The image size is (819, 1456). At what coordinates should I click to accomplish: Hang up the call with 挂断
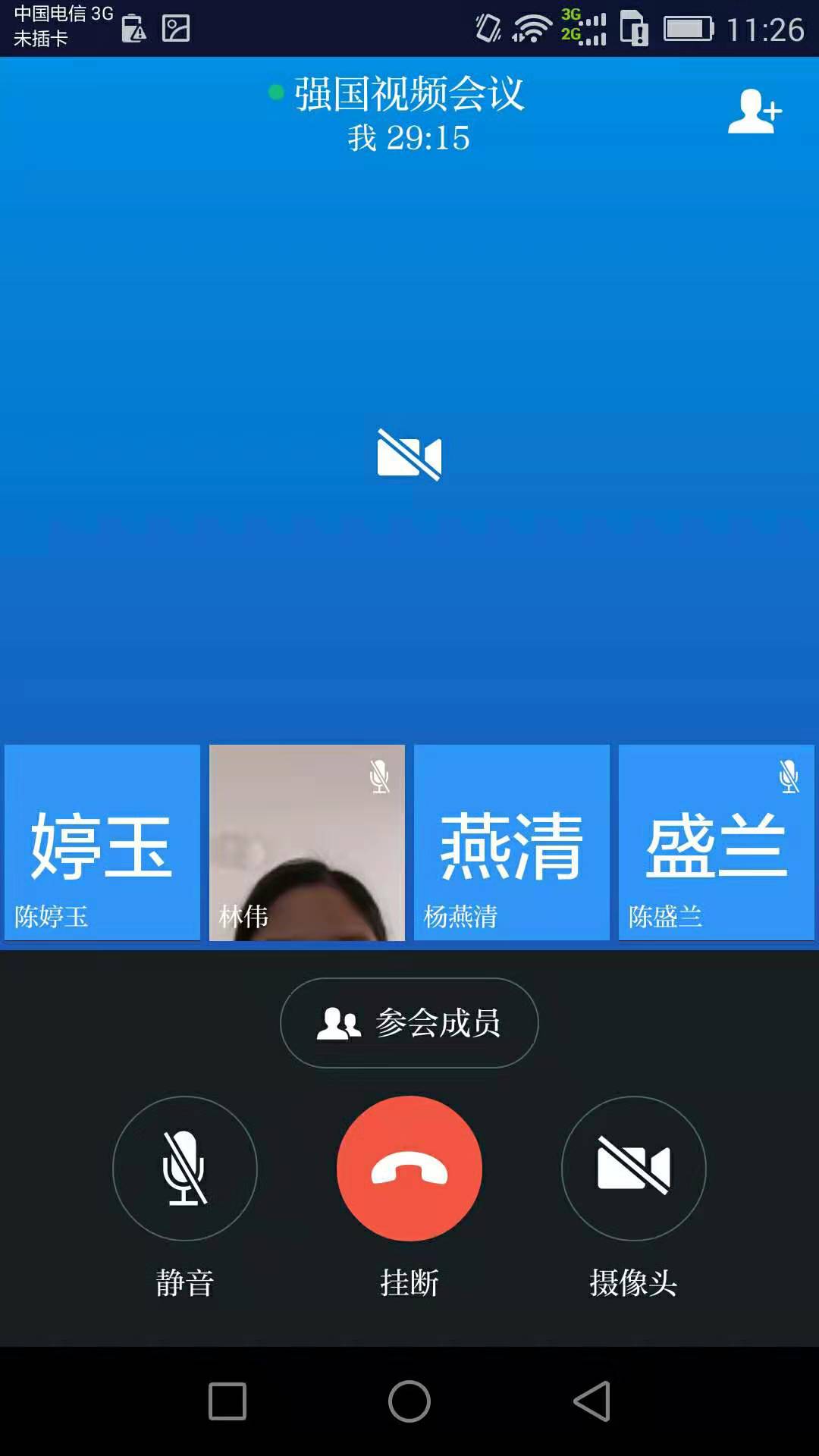[409, 1169]
